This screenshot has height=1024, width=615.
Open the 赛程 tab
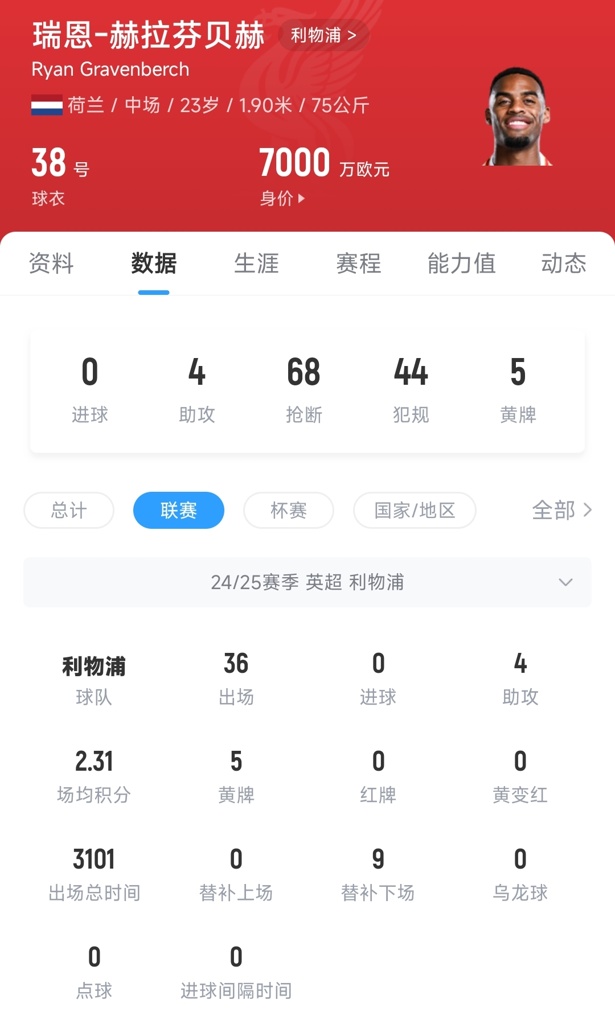[358, 264]
